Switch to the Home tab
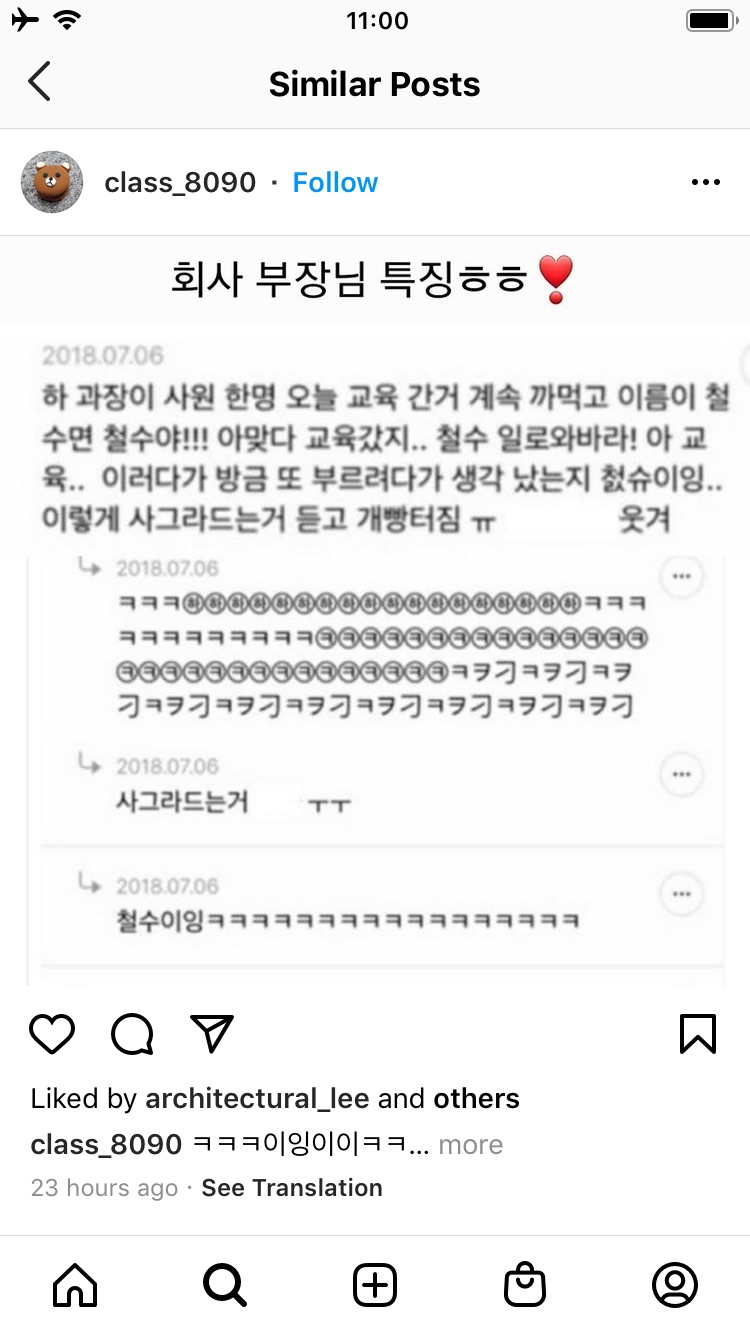 (75, 1285)
